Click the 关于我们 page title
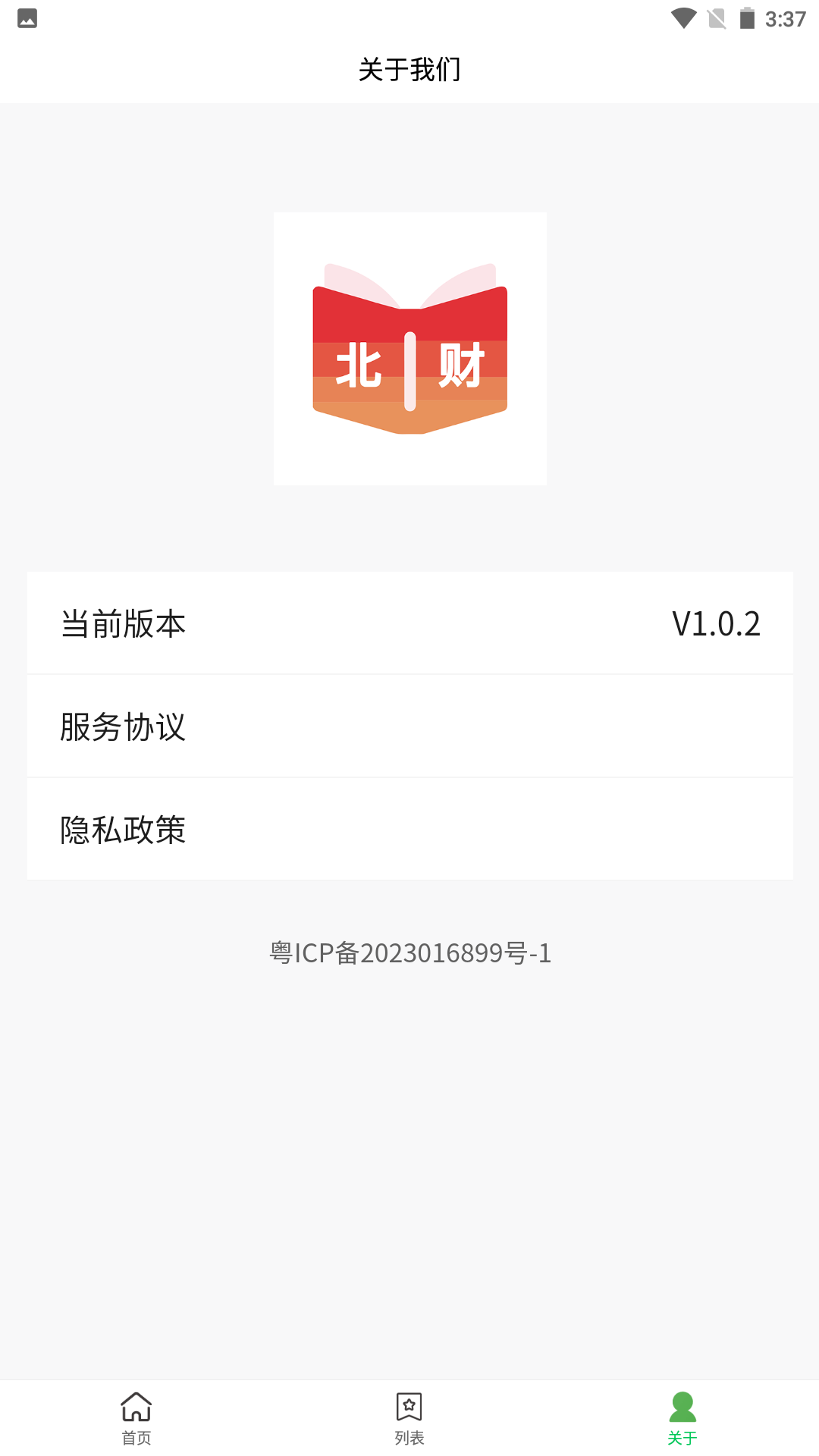 [x=409, y=69]
